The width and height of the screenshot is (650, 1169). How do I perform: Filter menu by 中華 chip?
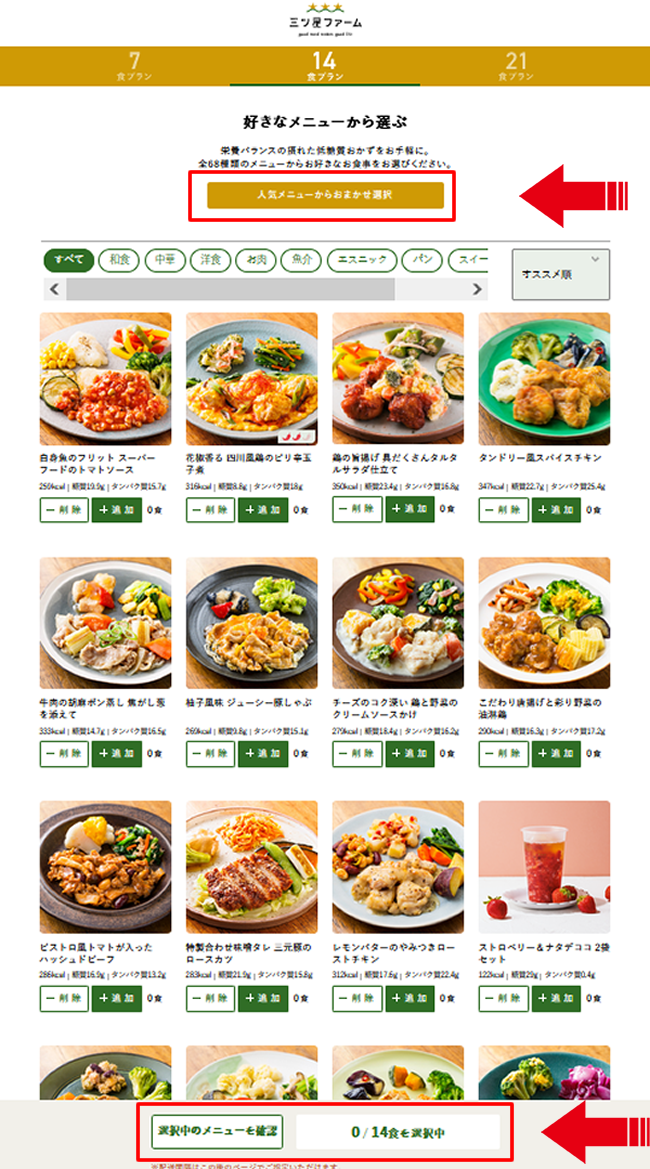coord(164,260)
